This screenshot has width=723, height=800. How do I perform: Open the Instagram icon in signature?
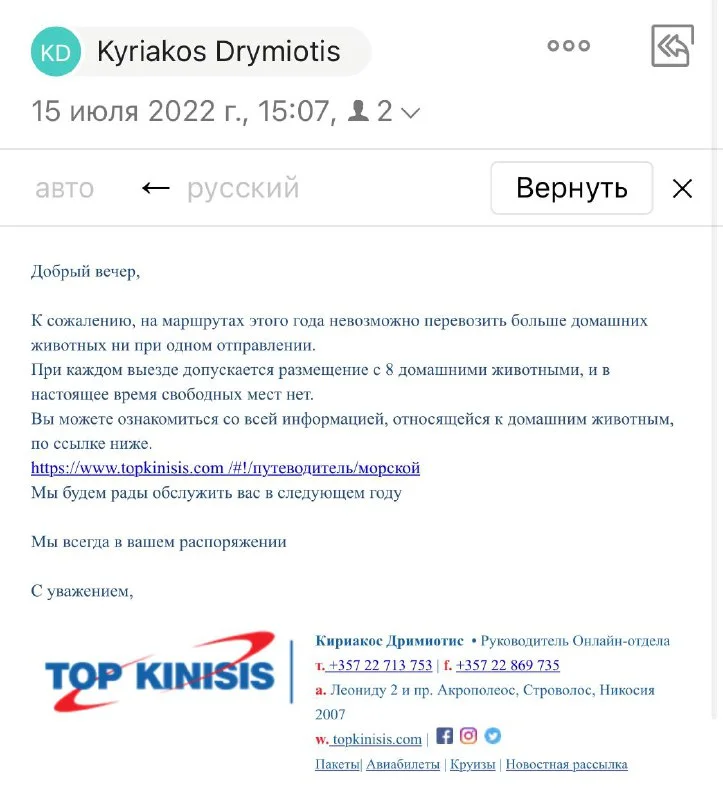(x=468, y=736)
